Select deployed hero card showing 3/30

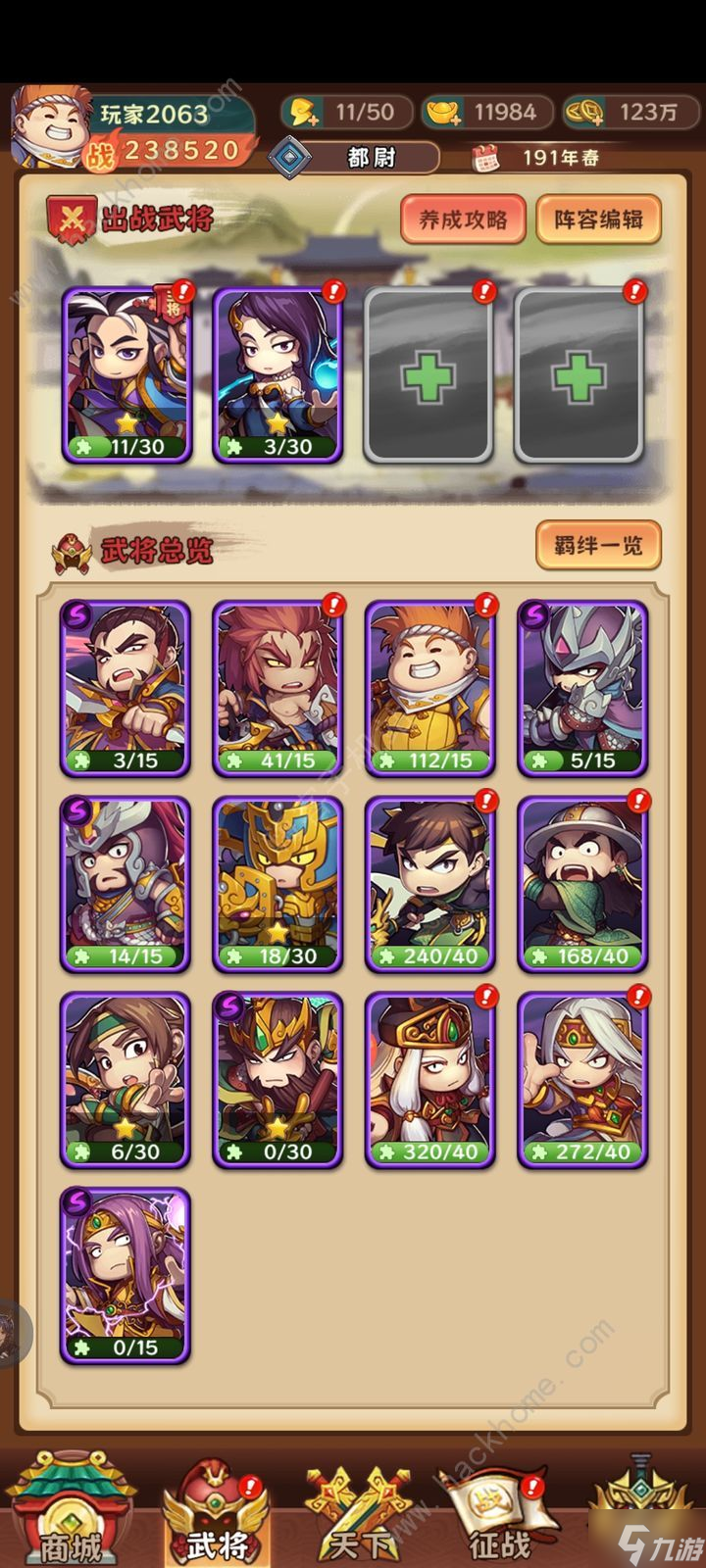tap(278, 374)
